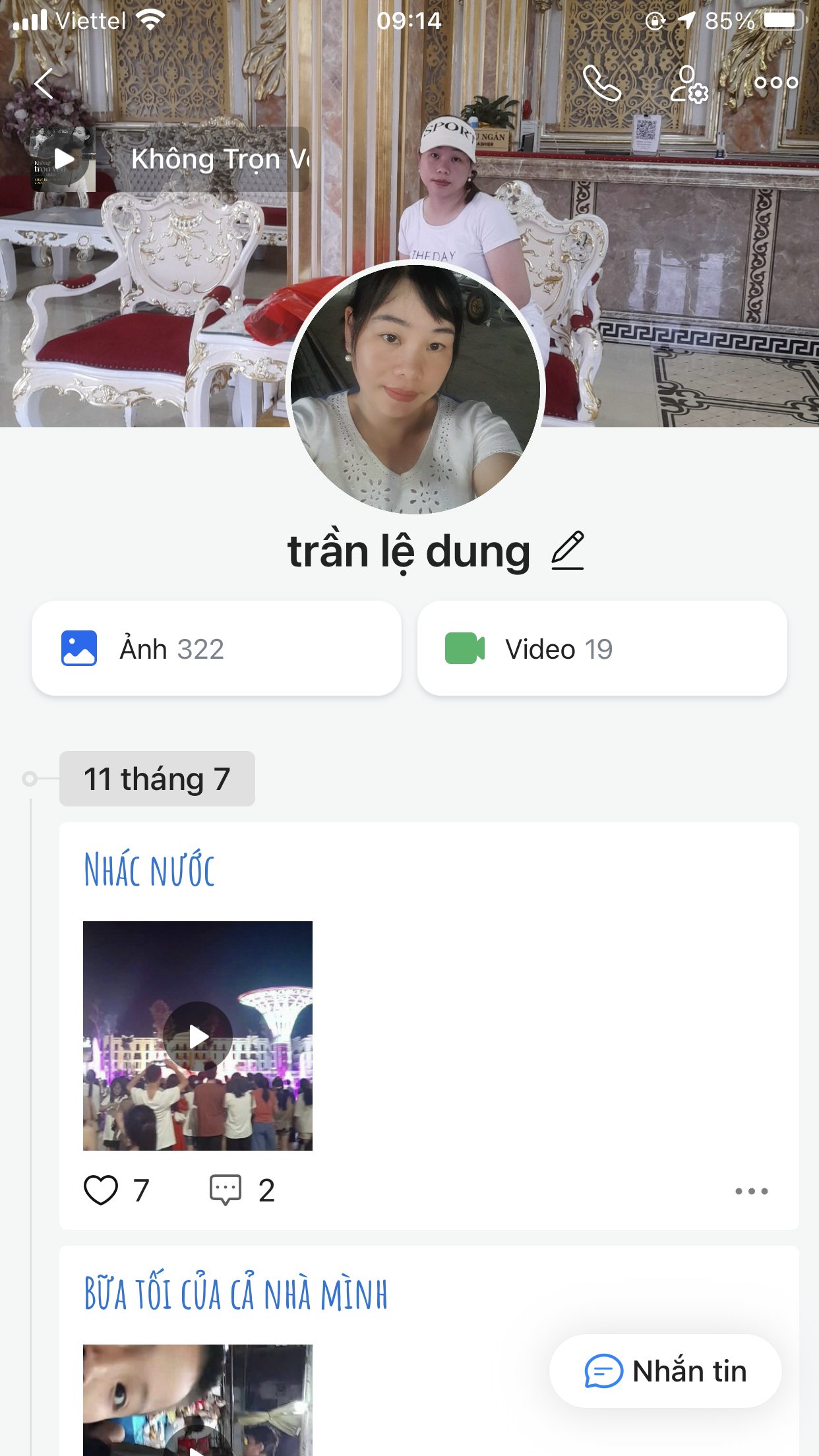View the circular profile picture
The height and width of the screenshot is (1456, 819).
415,389
